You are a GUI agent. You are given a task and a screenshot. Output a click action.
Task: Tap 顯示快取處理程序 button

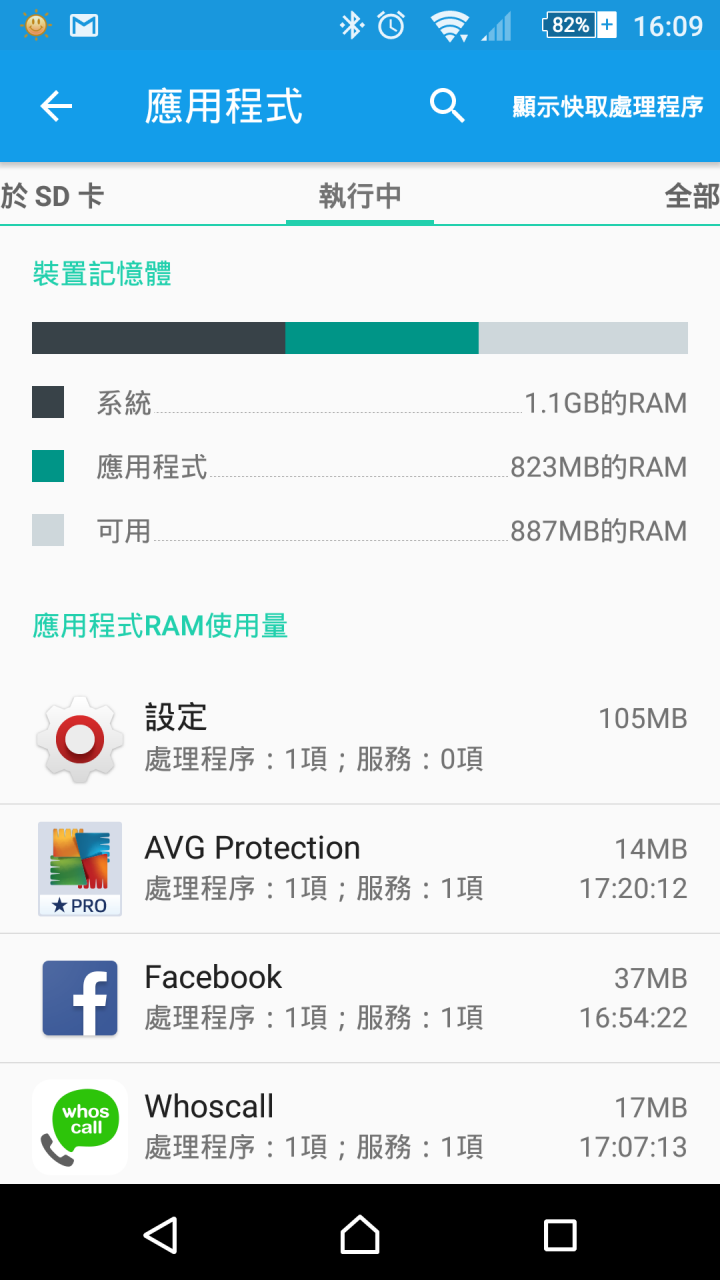pos(608,107)
